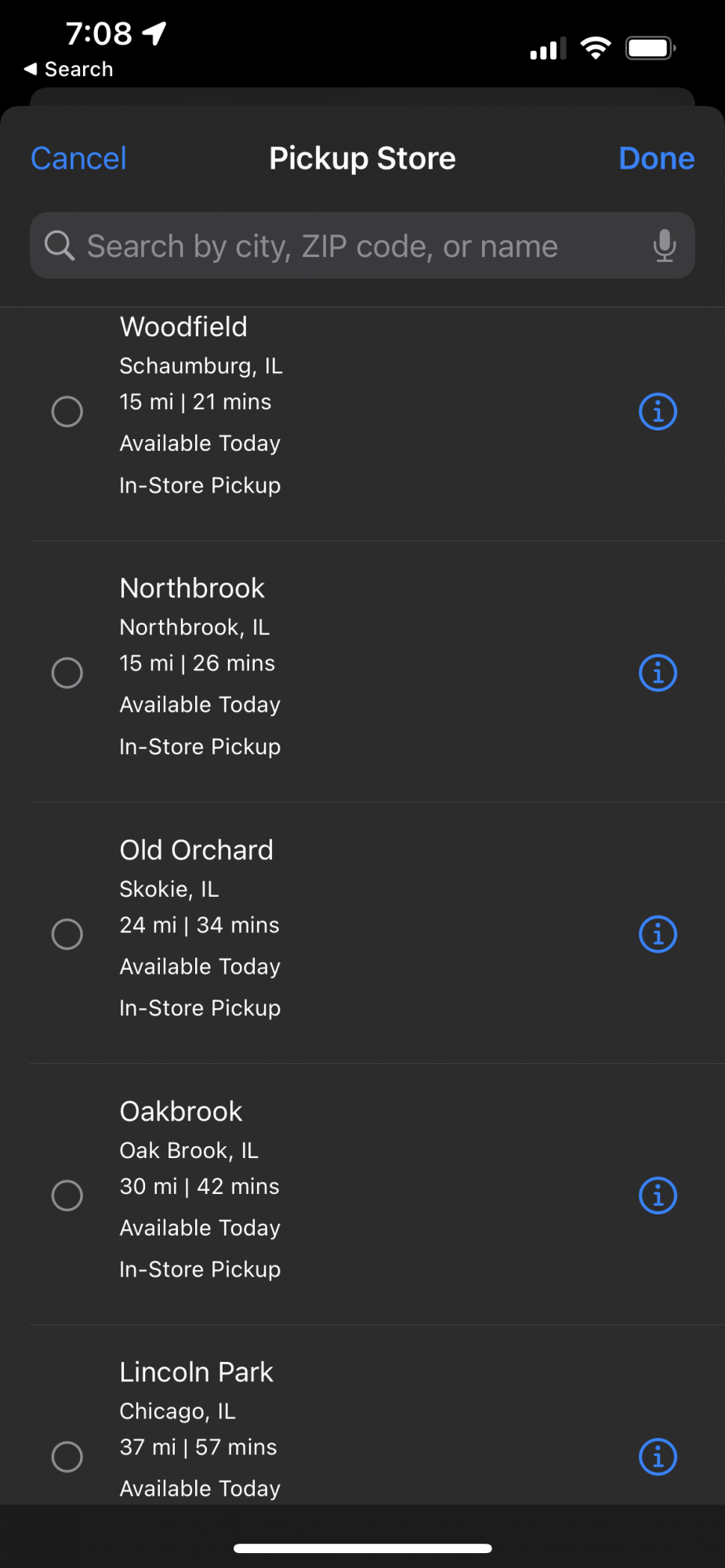Pick the Old Orchard store radio button
The height and width of the screenshot is (1568, 725).
[x=67, y=935]
